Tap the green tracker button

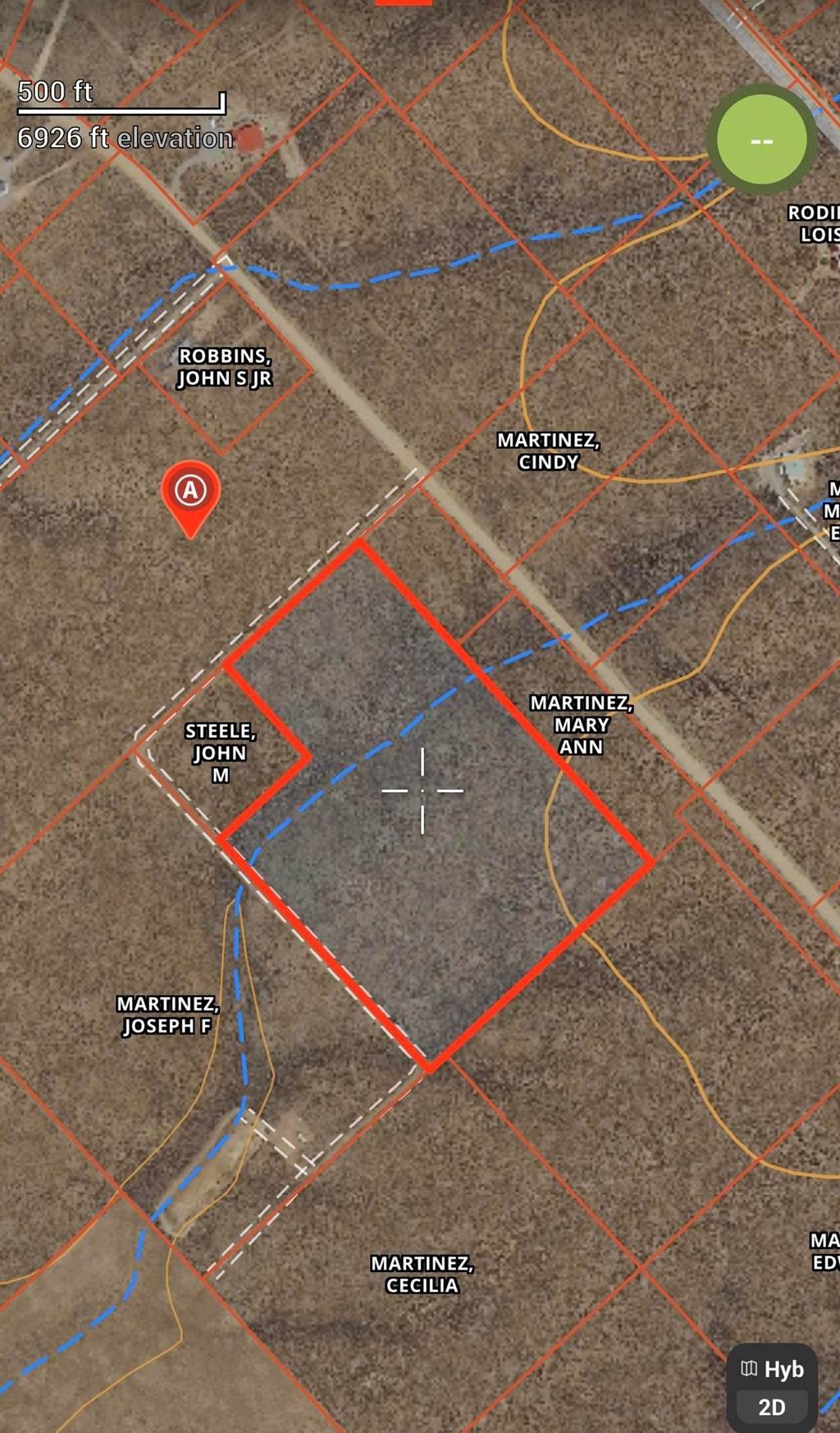coord(761,140)
